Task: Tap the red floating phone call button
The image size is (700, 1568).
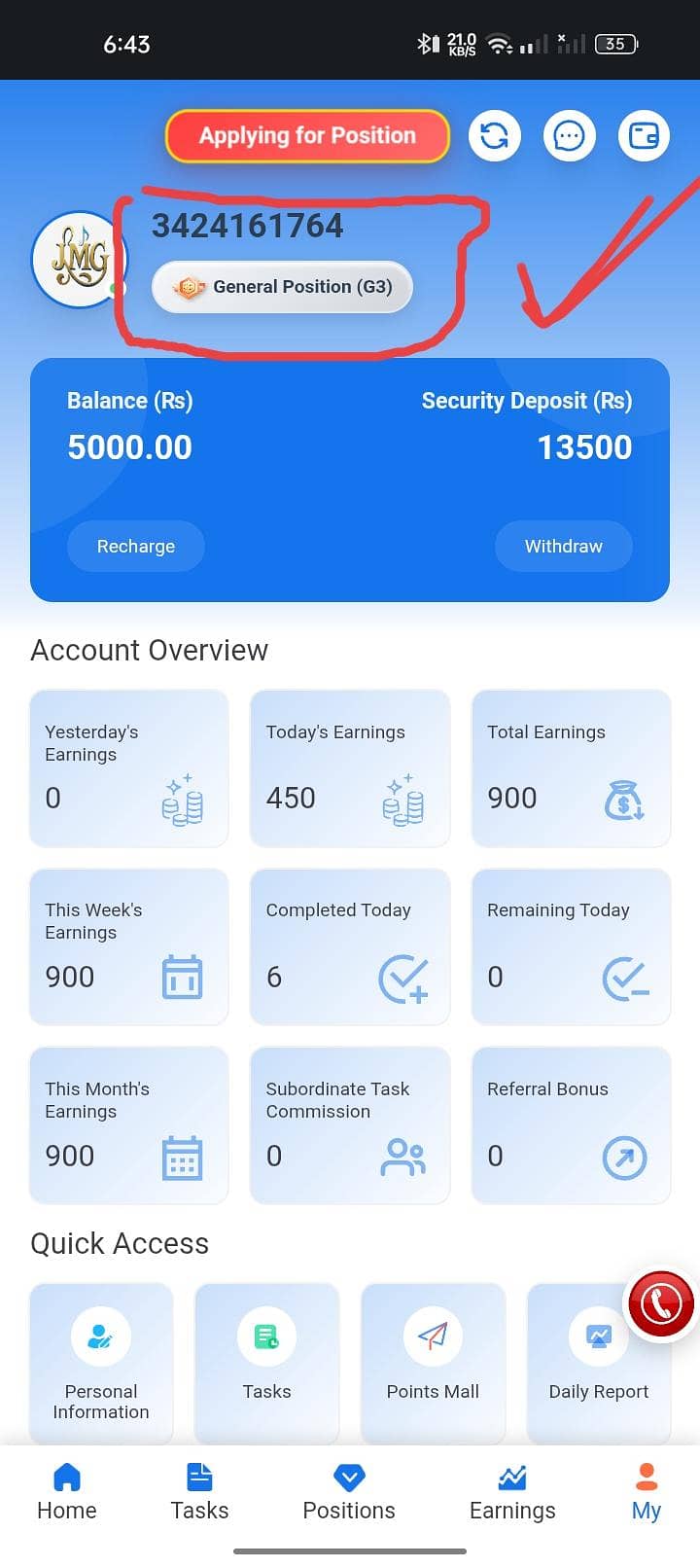Action: coord(661,1303)
